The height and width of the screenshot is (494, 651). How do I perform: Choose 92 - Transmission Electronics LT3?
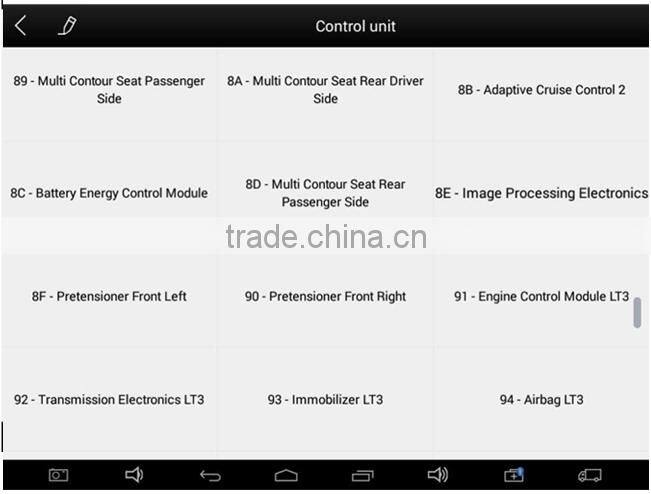(109, 400)
